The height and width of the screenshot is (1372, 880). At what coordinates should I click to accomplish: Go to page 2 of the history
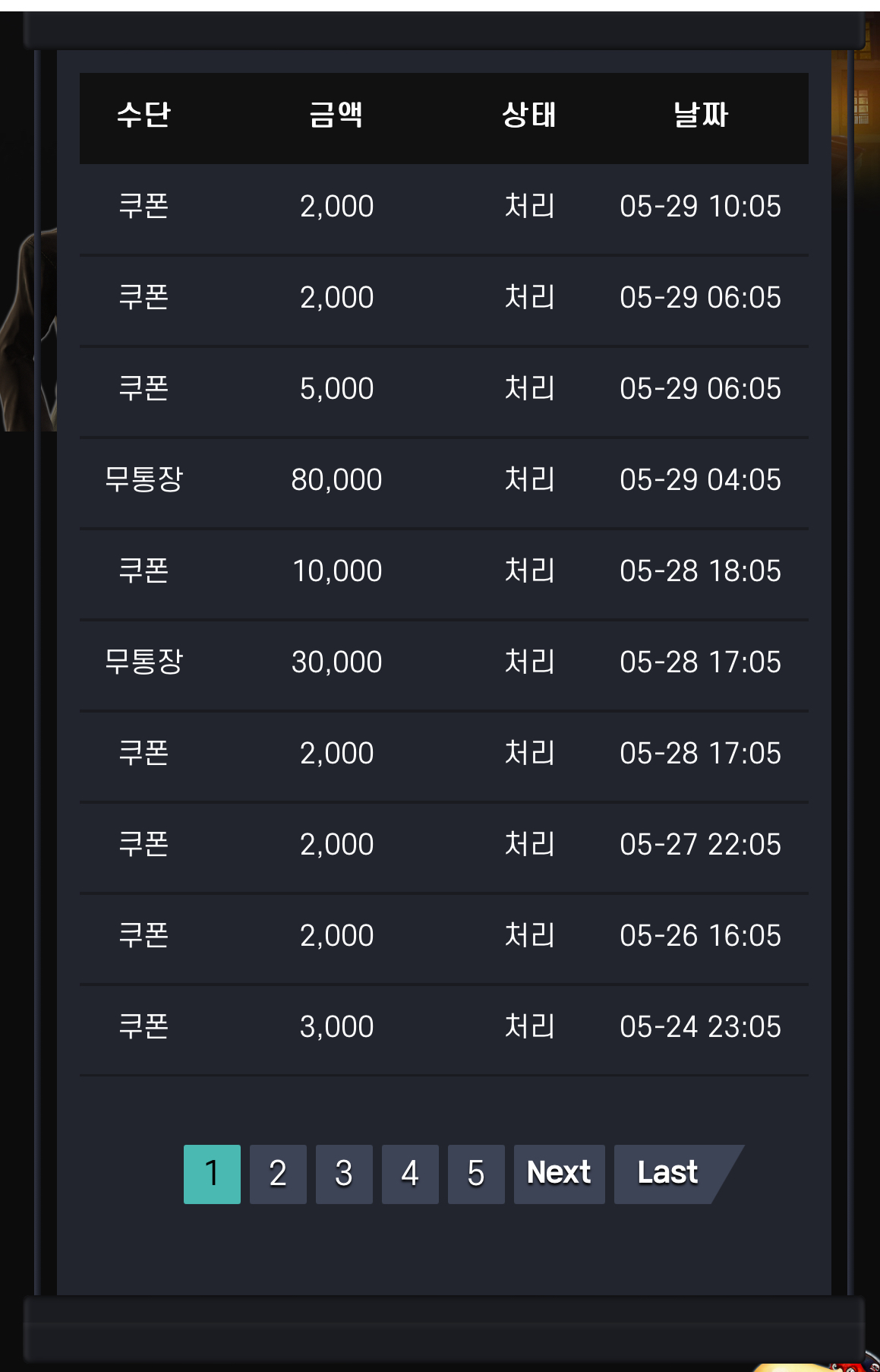278,1174
